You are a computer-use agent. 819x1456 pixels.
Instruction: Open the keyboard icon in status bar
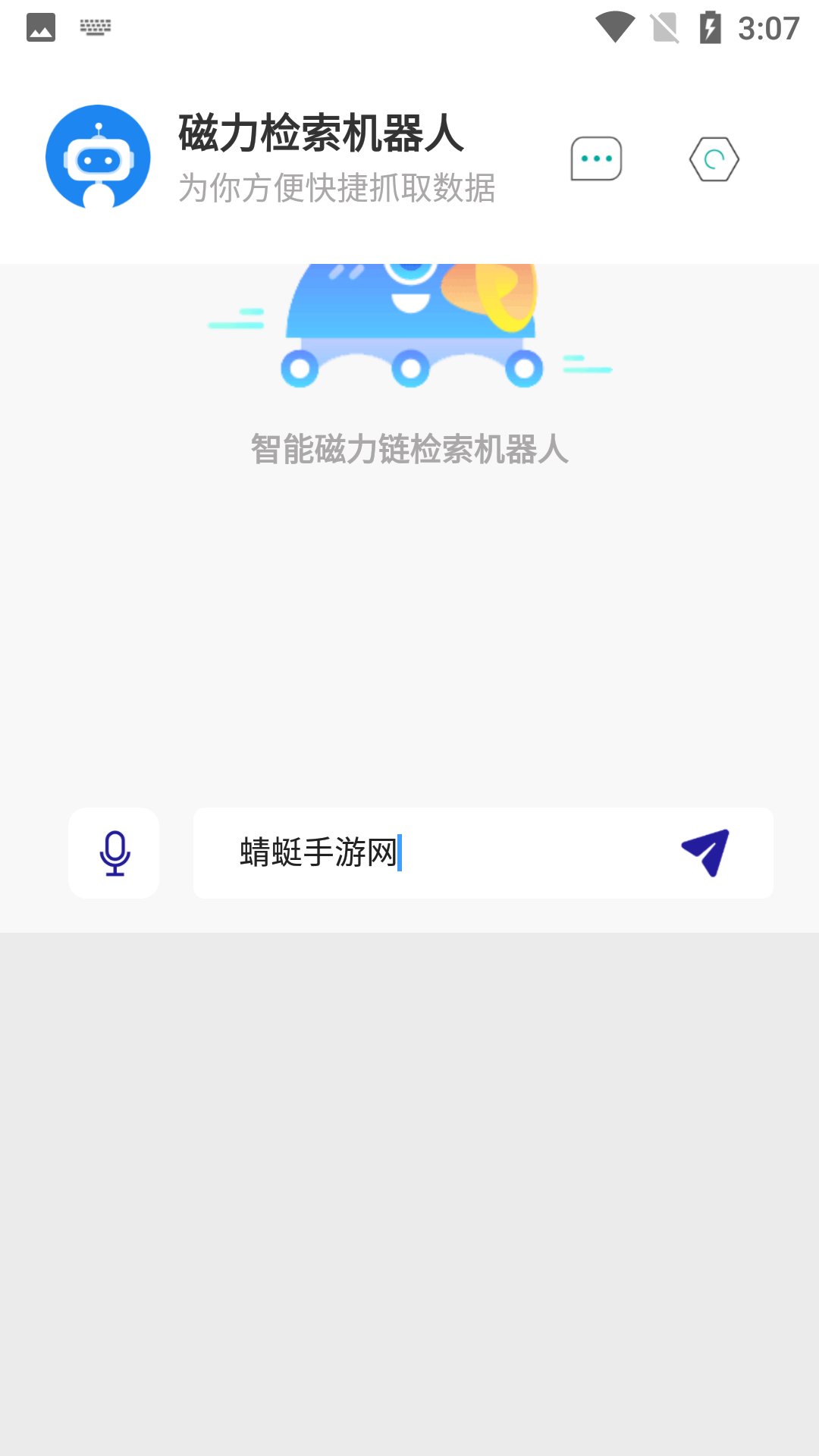point(95,25)
